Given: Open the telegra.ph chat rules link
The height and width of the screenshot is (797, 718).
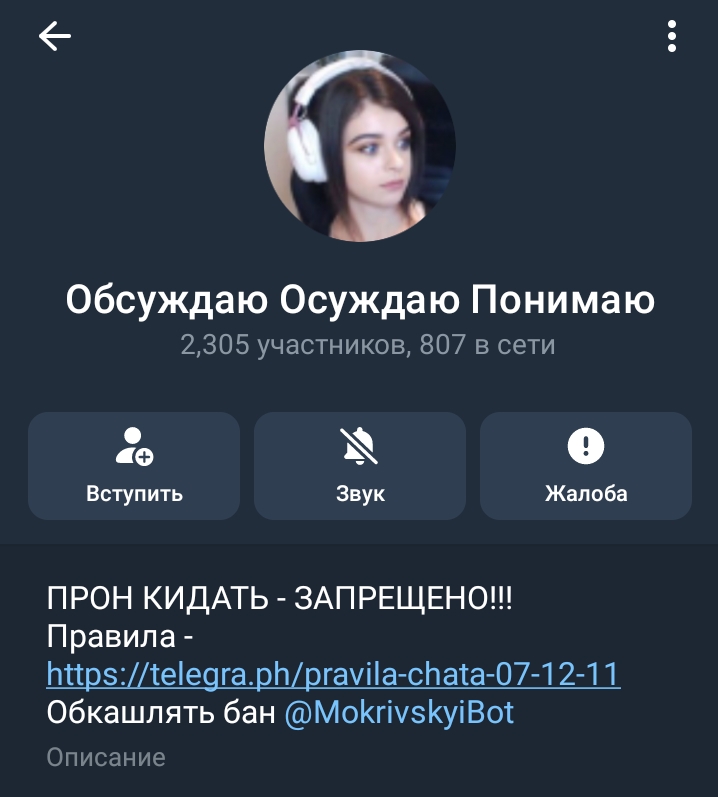Looking at the screenshot, I should [x=333, y=675].
